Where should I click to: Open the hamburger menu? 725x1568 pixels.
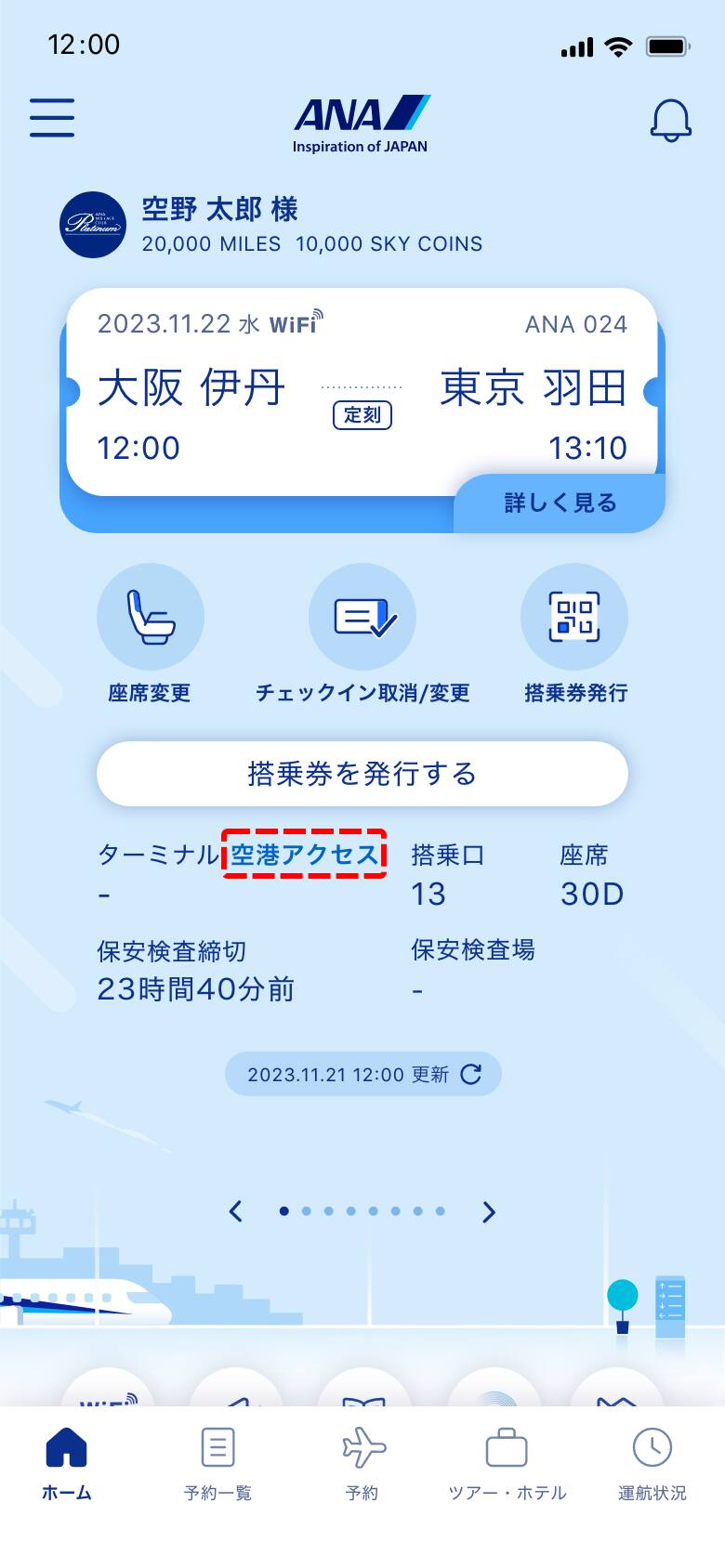point(52,118)
